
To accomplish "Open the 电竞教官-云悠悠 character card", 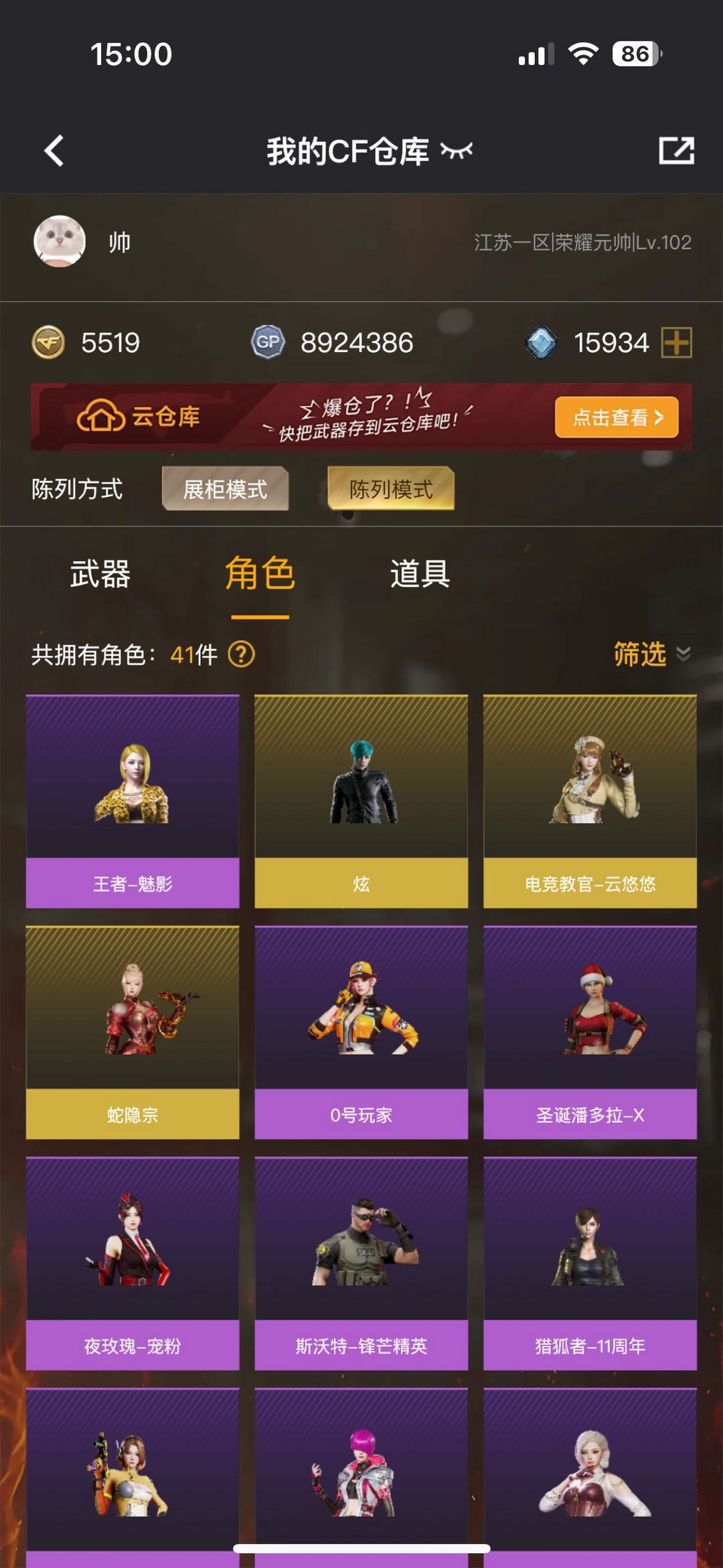I will coord(590,801).
